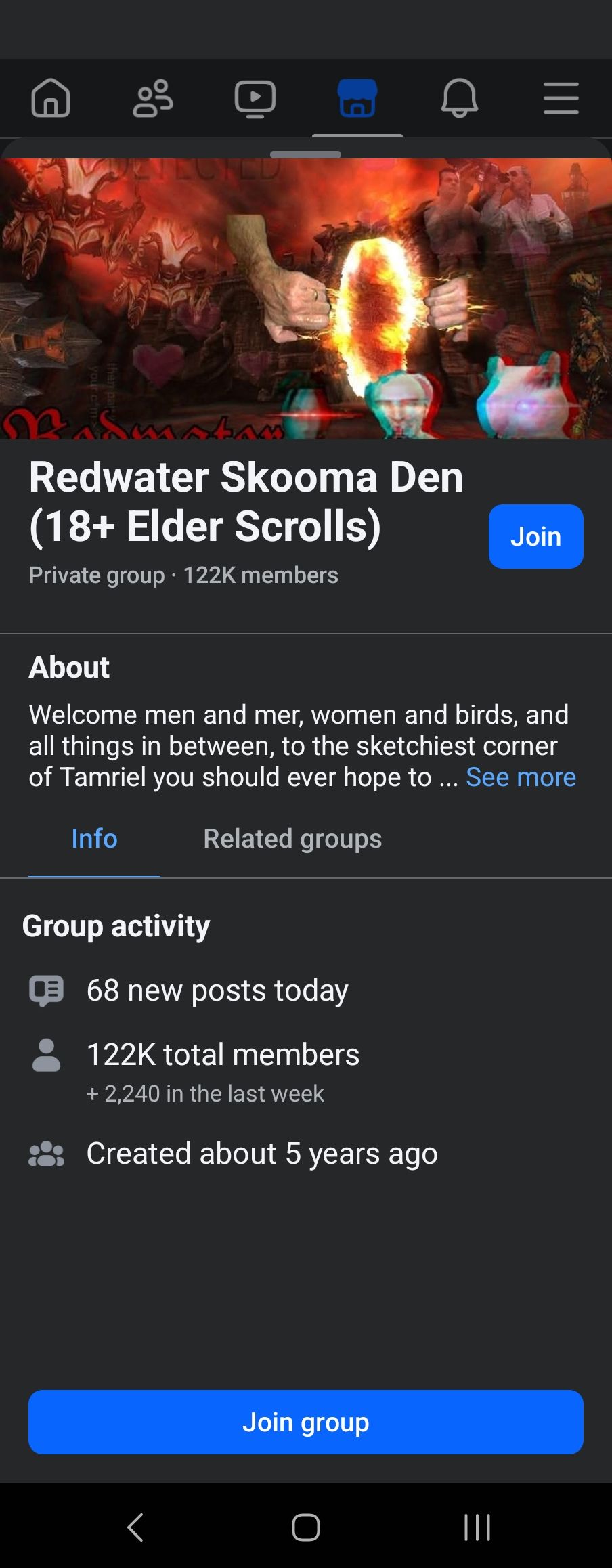
Task: Open the Marketplace tab
Action: (357, 98)
